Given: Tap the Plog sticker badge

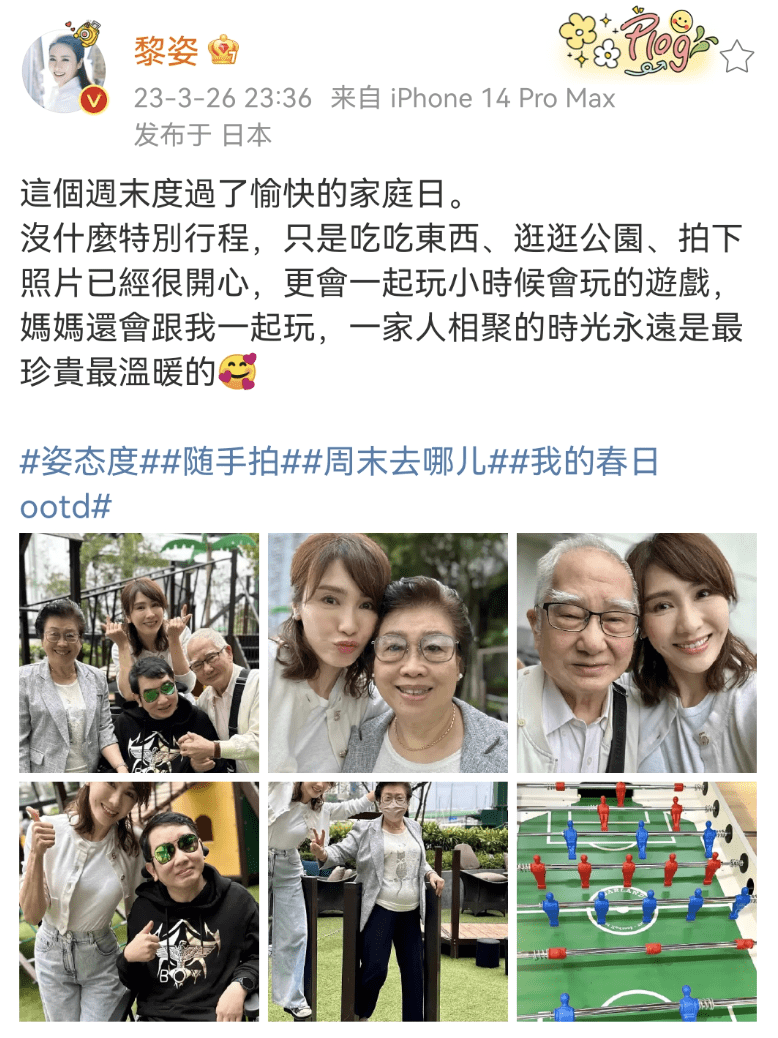Looking at the screenshot, I should (x=638, y=42).
